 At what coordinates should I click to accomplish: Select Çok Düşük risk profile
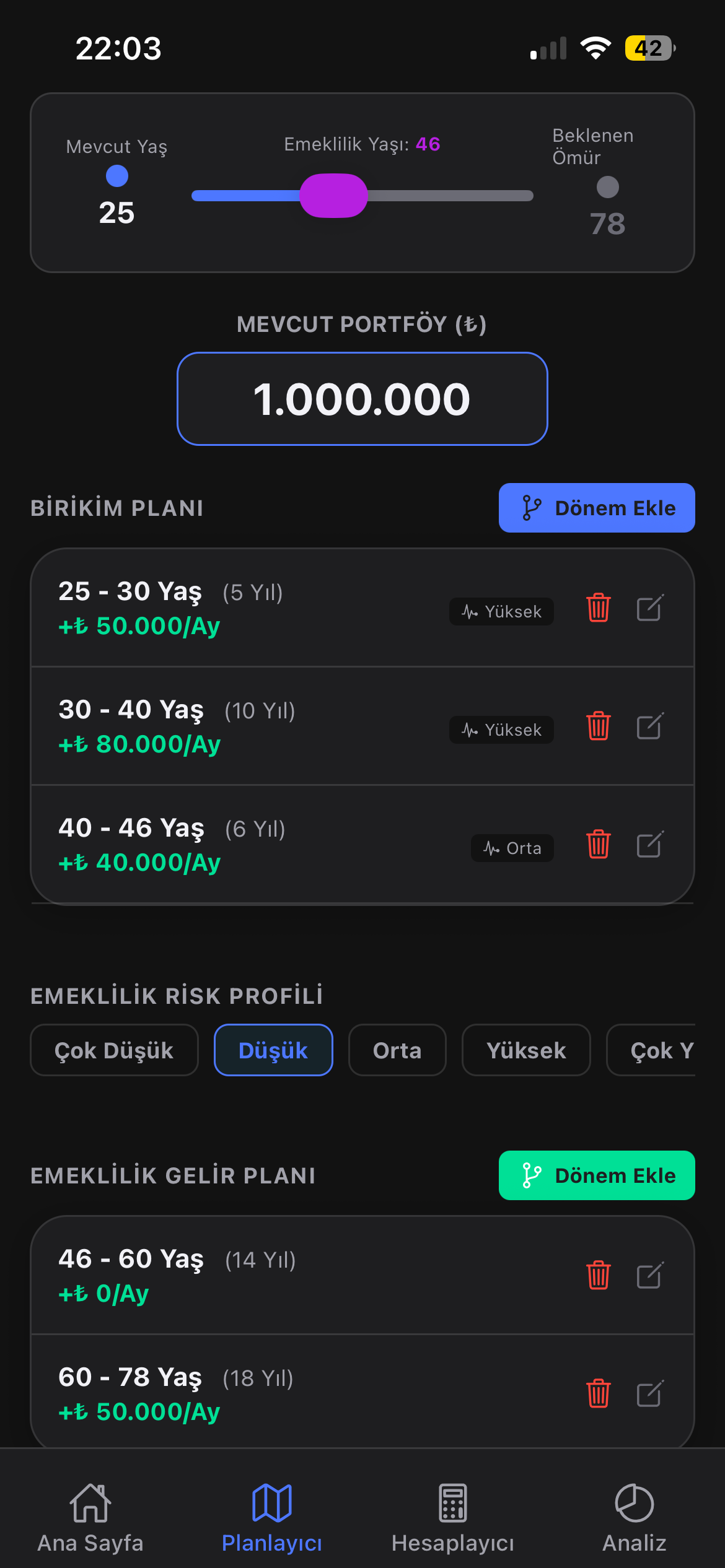(x=114, y=1050)
